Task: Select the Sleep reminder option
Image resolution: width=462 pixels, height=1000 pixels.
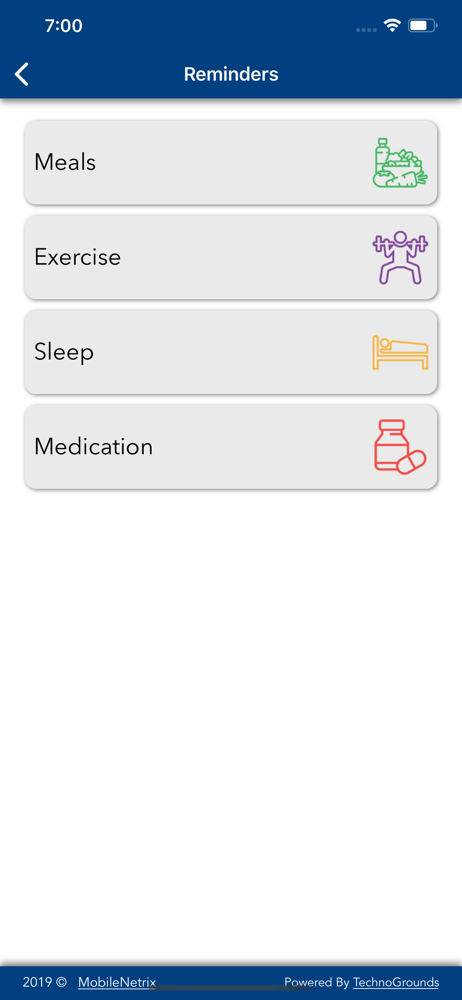Action: click(x=231, y=352)
